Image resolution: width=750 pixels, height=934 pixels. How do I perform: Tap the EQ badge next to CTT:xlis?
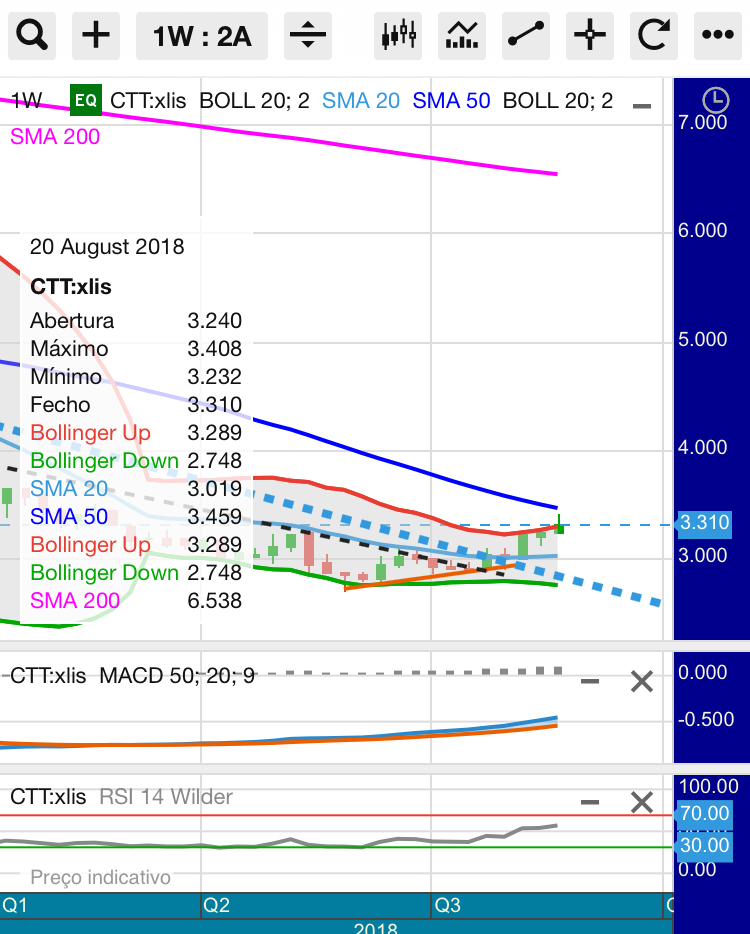pos(86,100)
